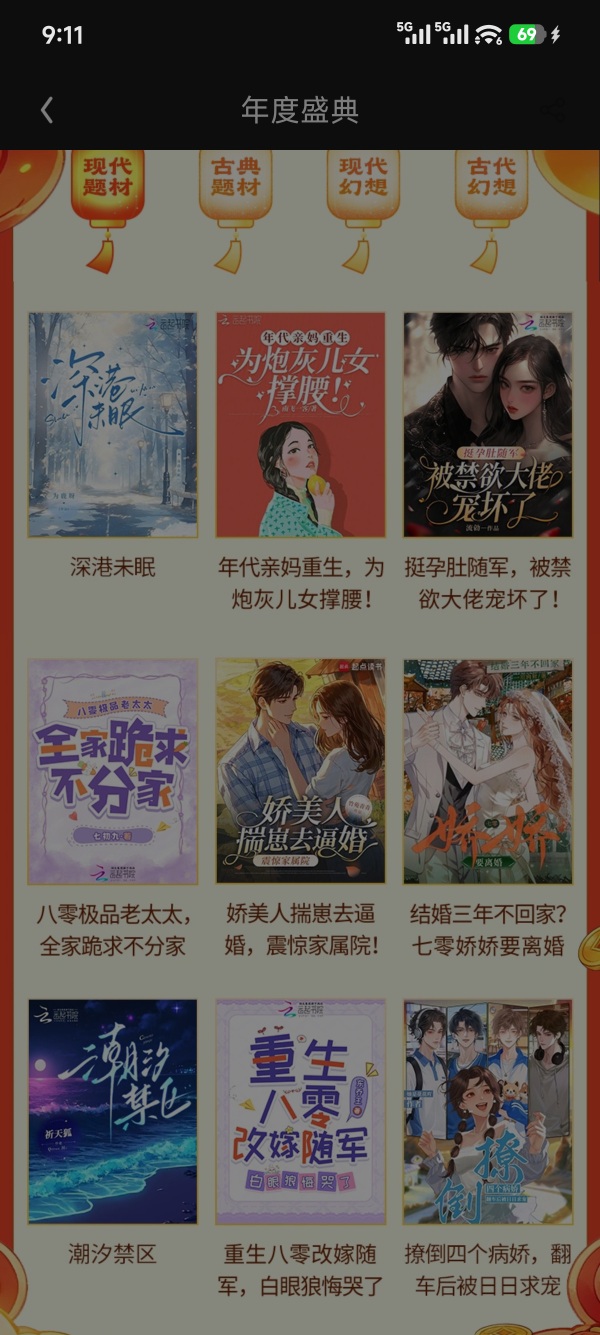Open the book 深港未眠
Image resolution: width=600 pixels, height=1335 pixels.
(x=113, y=425)
